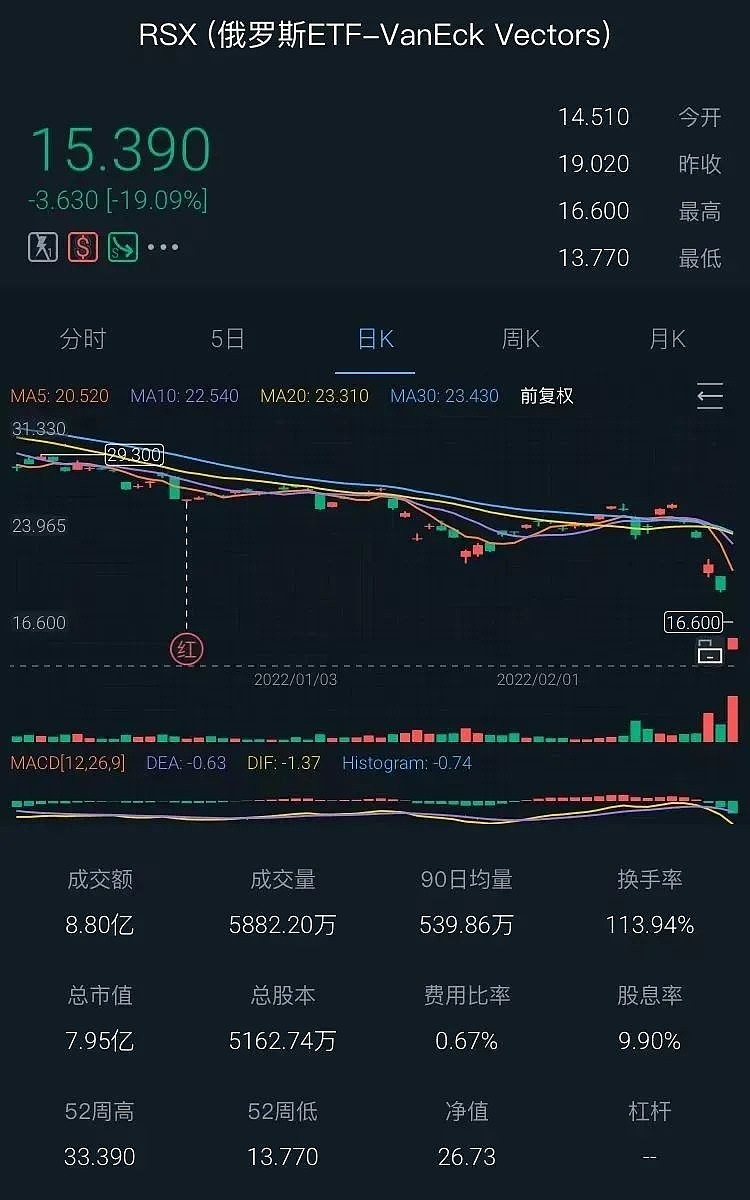
Task: Tap the three-dot more tags icon
Action: pos(163,247)
